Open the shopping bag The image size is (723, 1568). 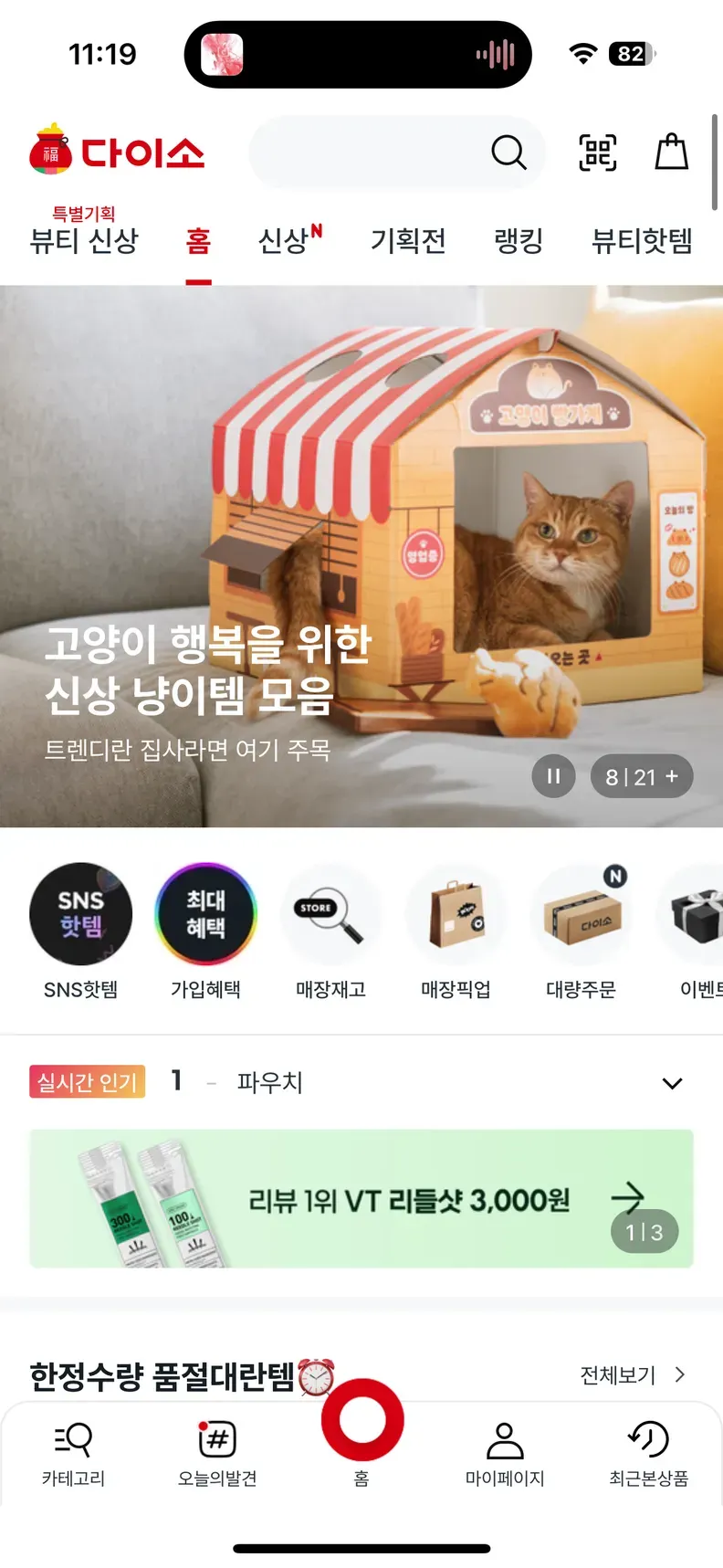pyautogui.click(x=671, y=153)
